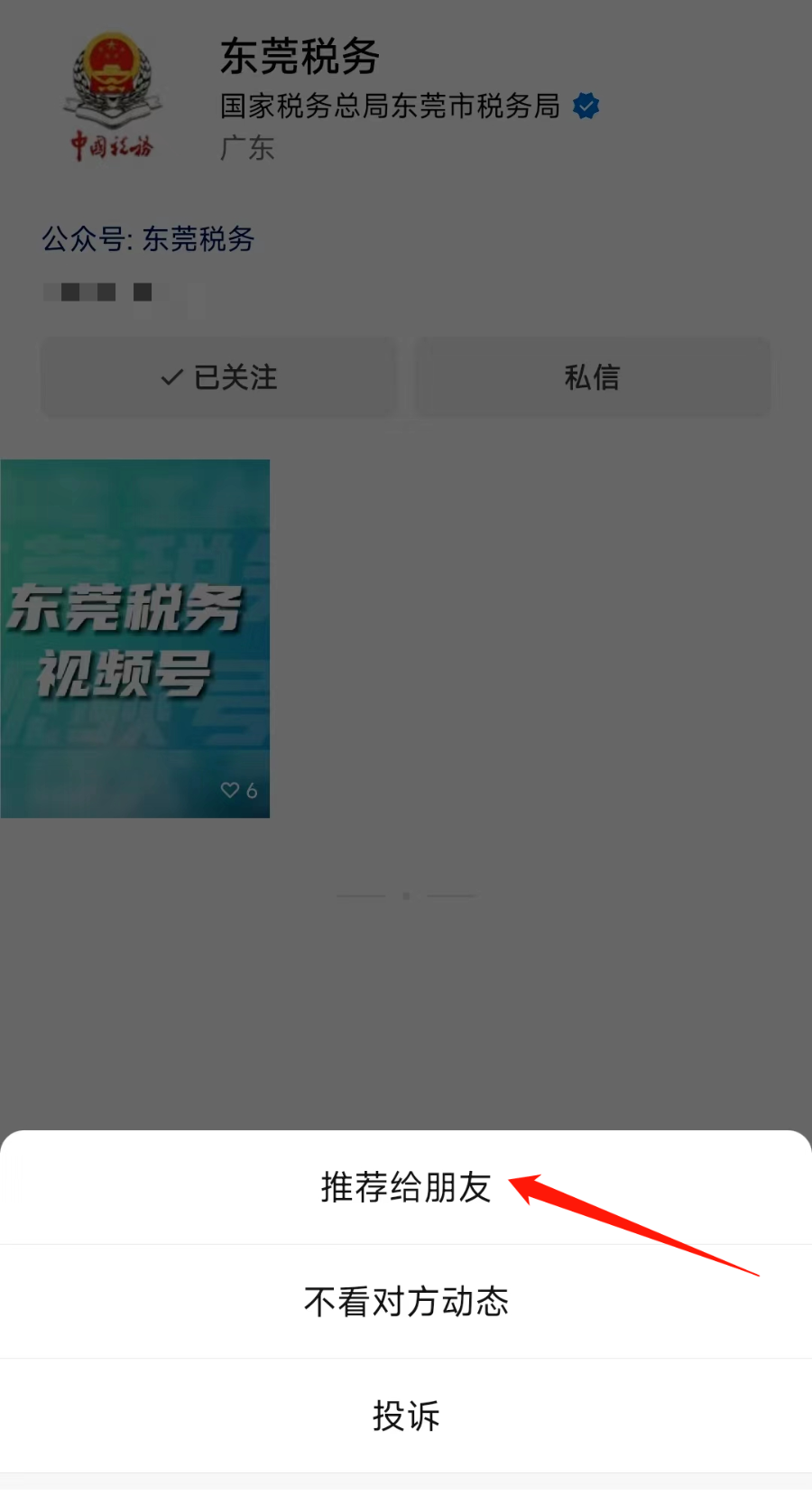Tap the 已关注 following button
Image resolution: width=812 pixels, height=1495 pixels.
pos(218,377)
